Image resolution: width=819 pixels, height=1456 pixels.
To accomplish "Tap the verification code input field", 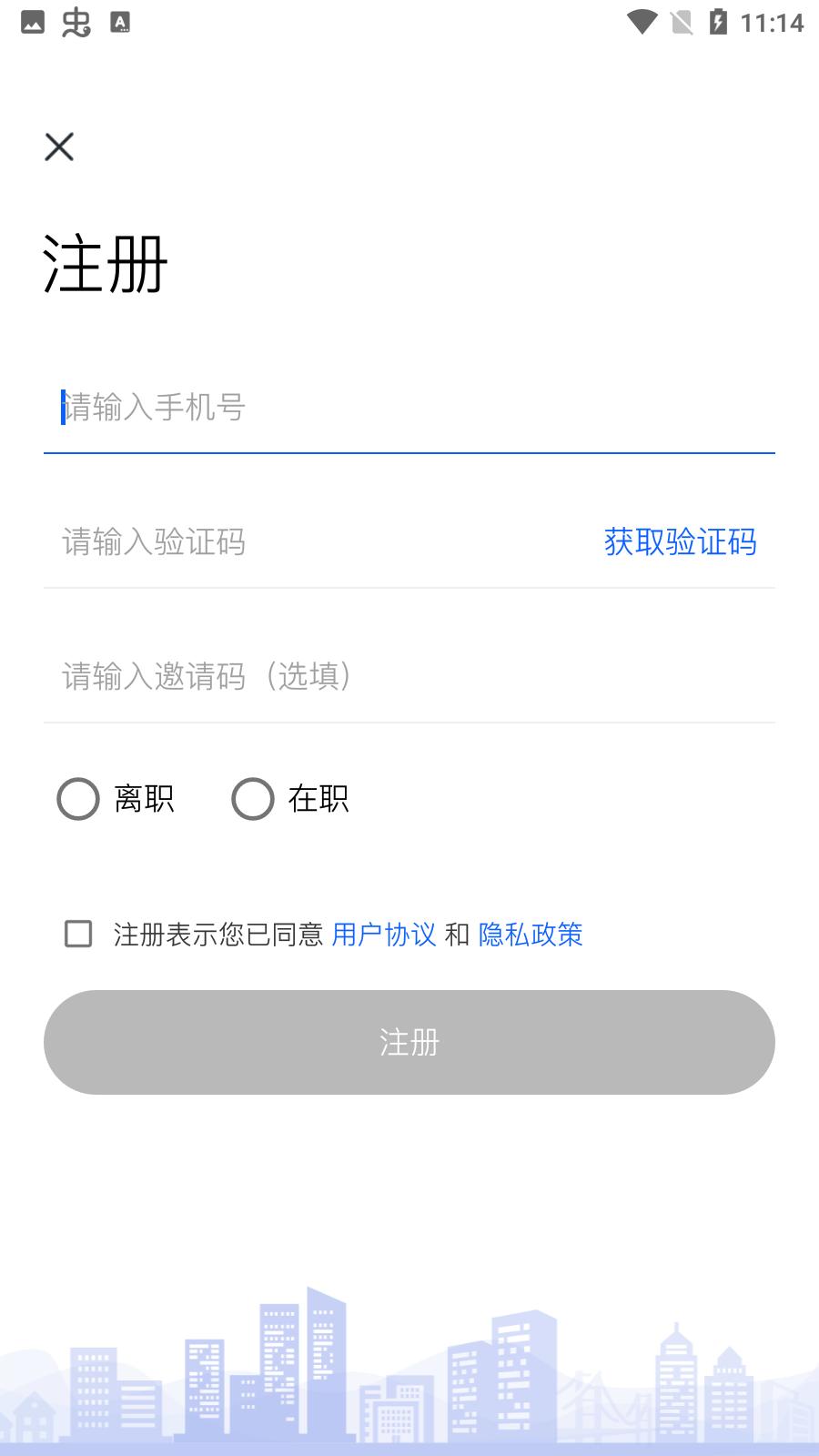I will [x=309, y=542].
